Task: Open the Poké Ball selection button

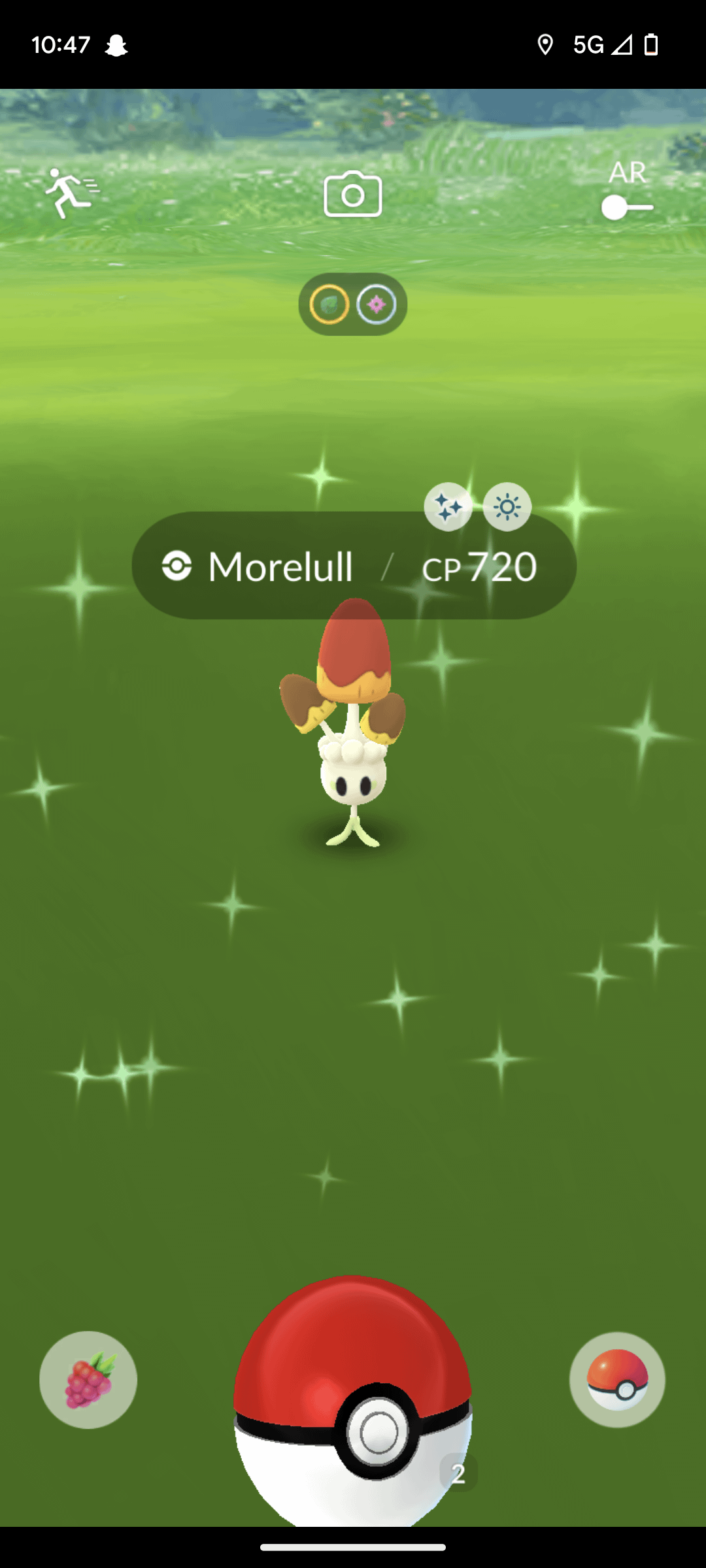Action: 617,1379
